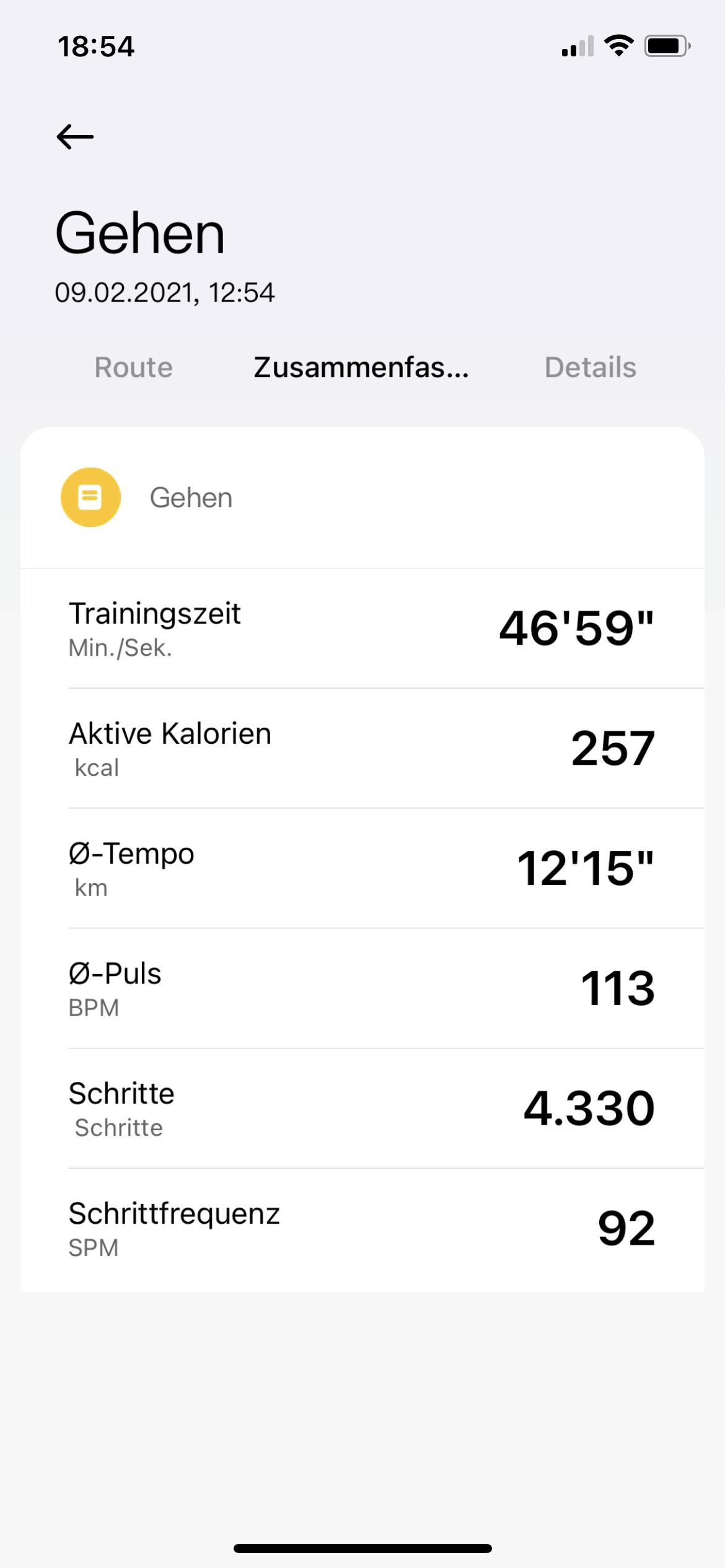
Task: Open the Details tab
Action: click(591, 367)
